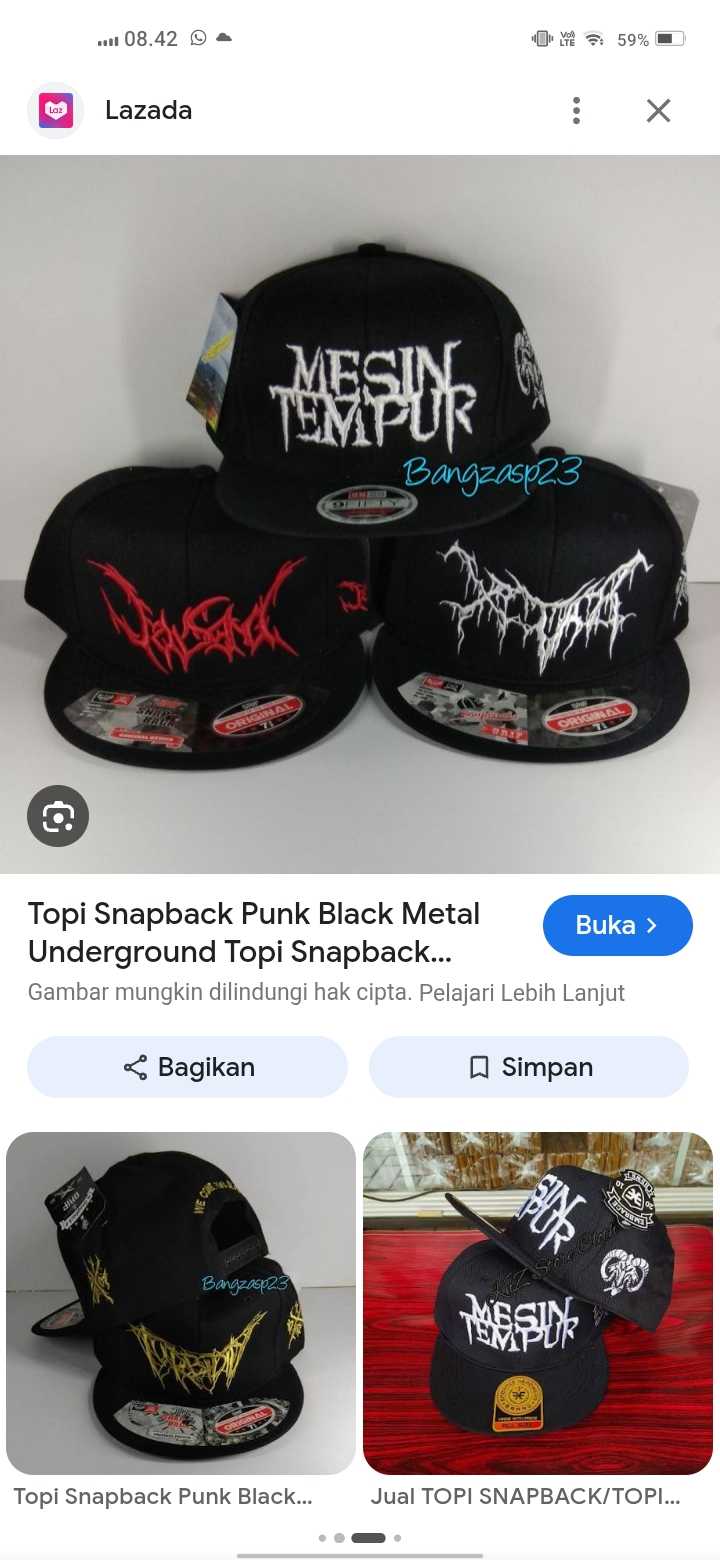View the main Mesin Tempur caps image

point(360,514)
